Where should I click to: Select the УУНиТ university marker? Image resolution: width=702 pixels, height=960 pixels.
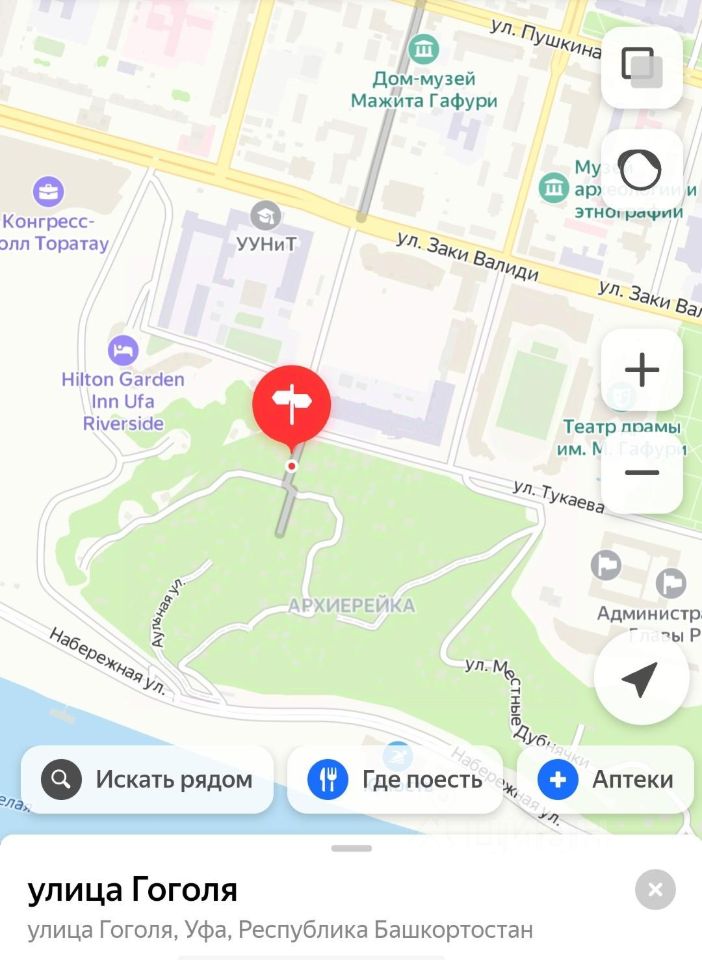(265, 215)
